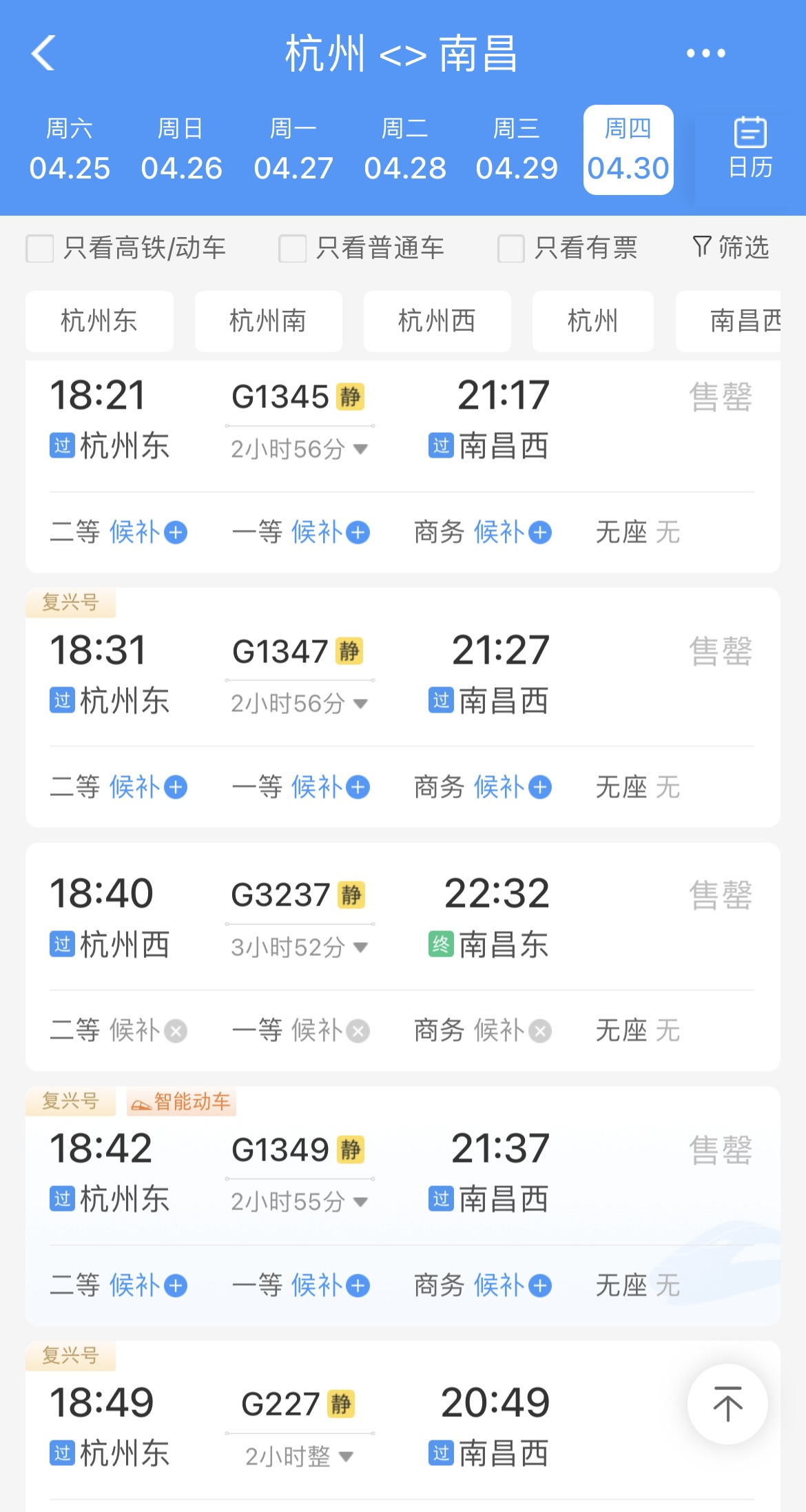Expand 2小时整 duration for train G227
Image resolution: width=806 pixels, height=1512 pixels.
[x=300, y=1456]
